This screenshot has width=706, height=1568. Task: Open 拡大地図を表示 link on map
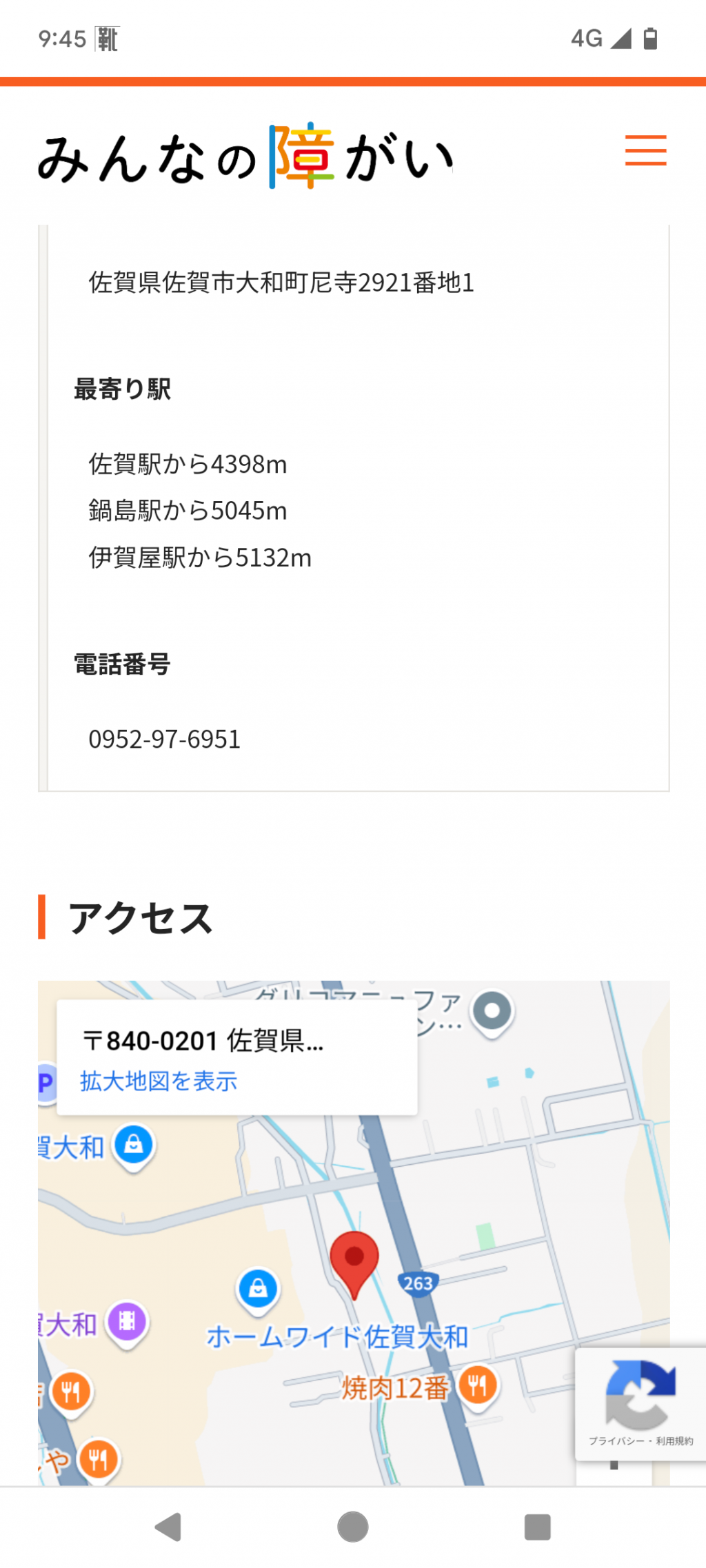tap(159, 1081)
